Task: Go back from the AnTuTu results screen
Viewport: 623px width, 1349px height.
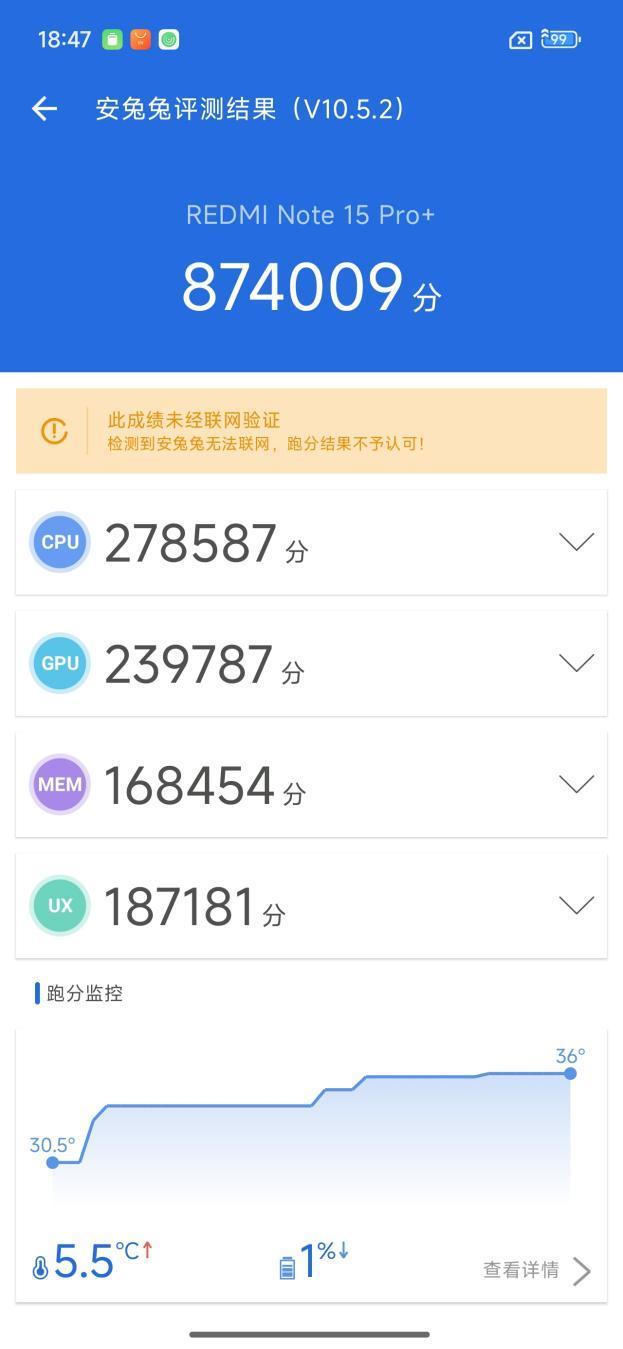Action: coord(44,109)
